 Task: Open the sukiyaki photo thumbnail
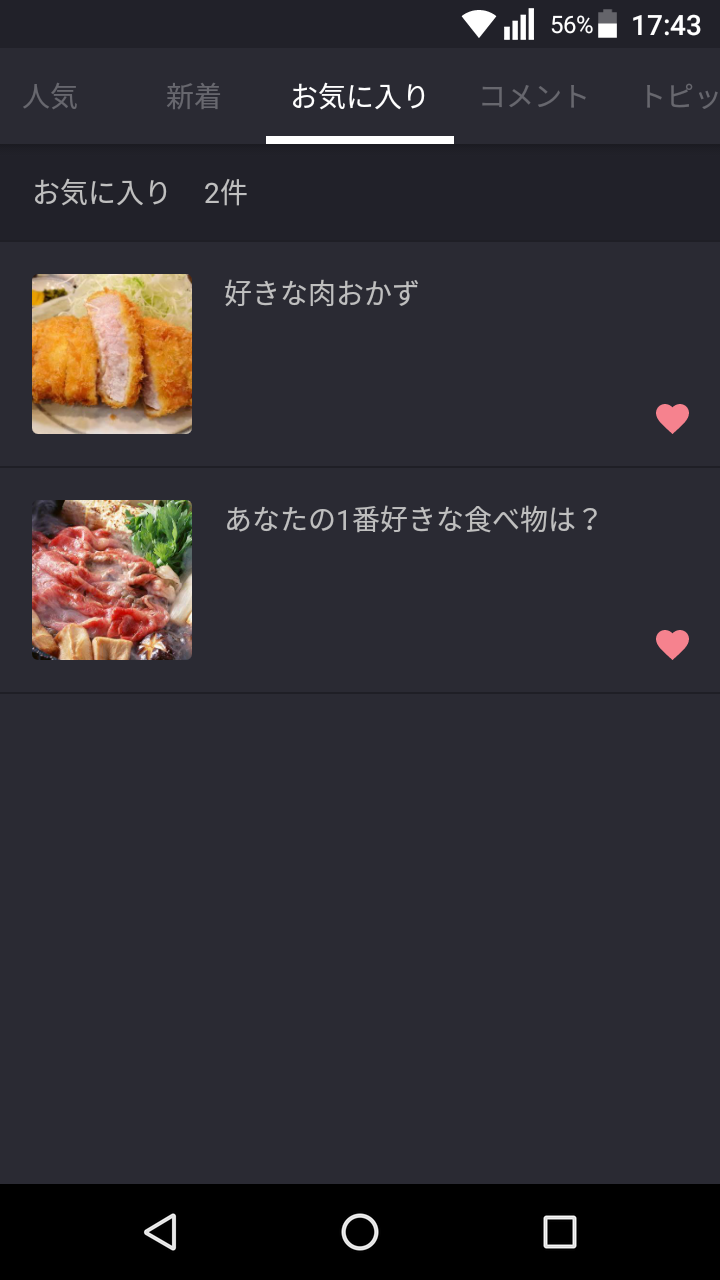(112, 579)
